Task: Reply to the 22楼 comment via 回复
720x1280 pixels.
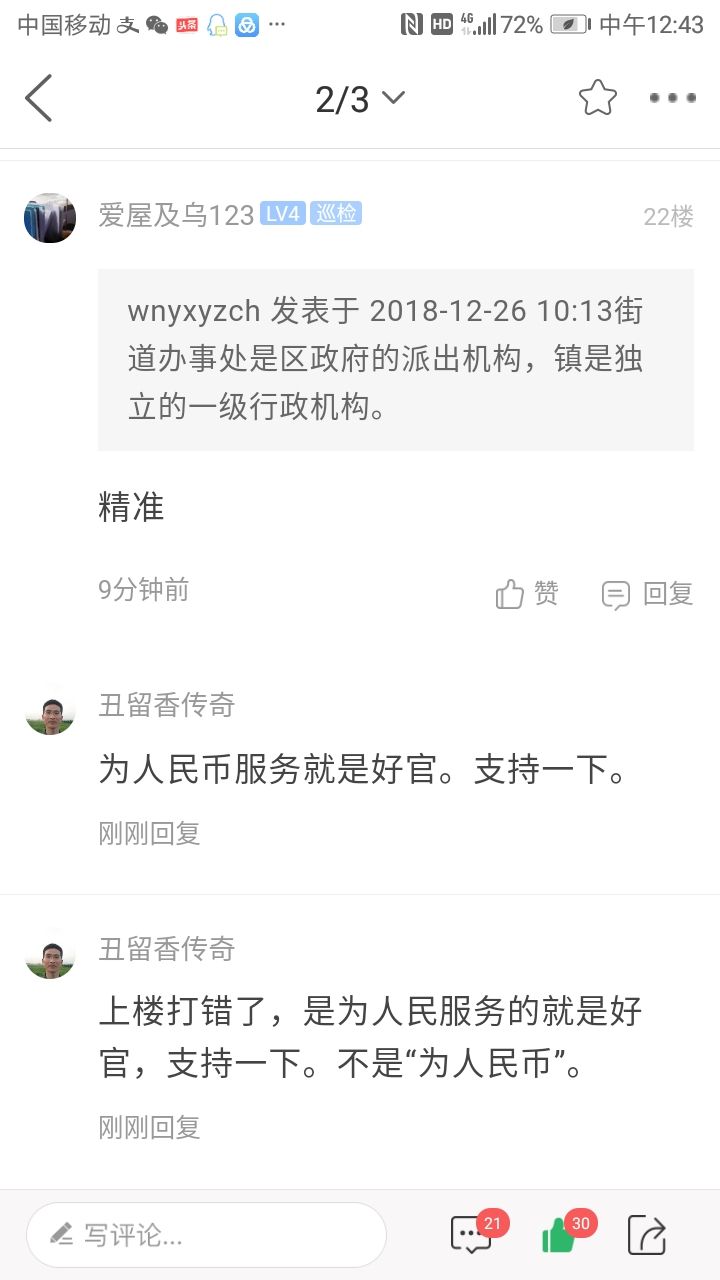Action: click(648, 594)
